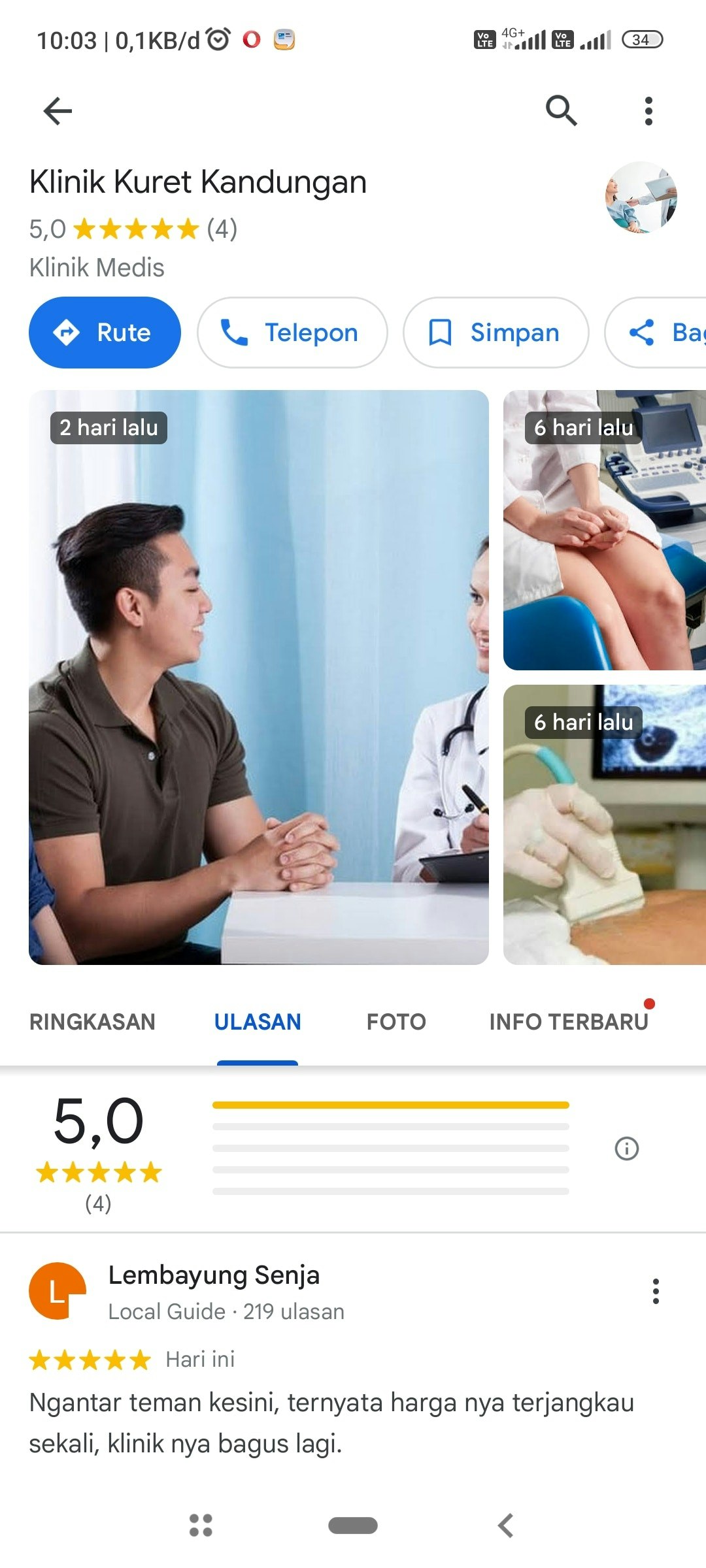Open options for Lembayung Senja's review

pos(655,1291)
